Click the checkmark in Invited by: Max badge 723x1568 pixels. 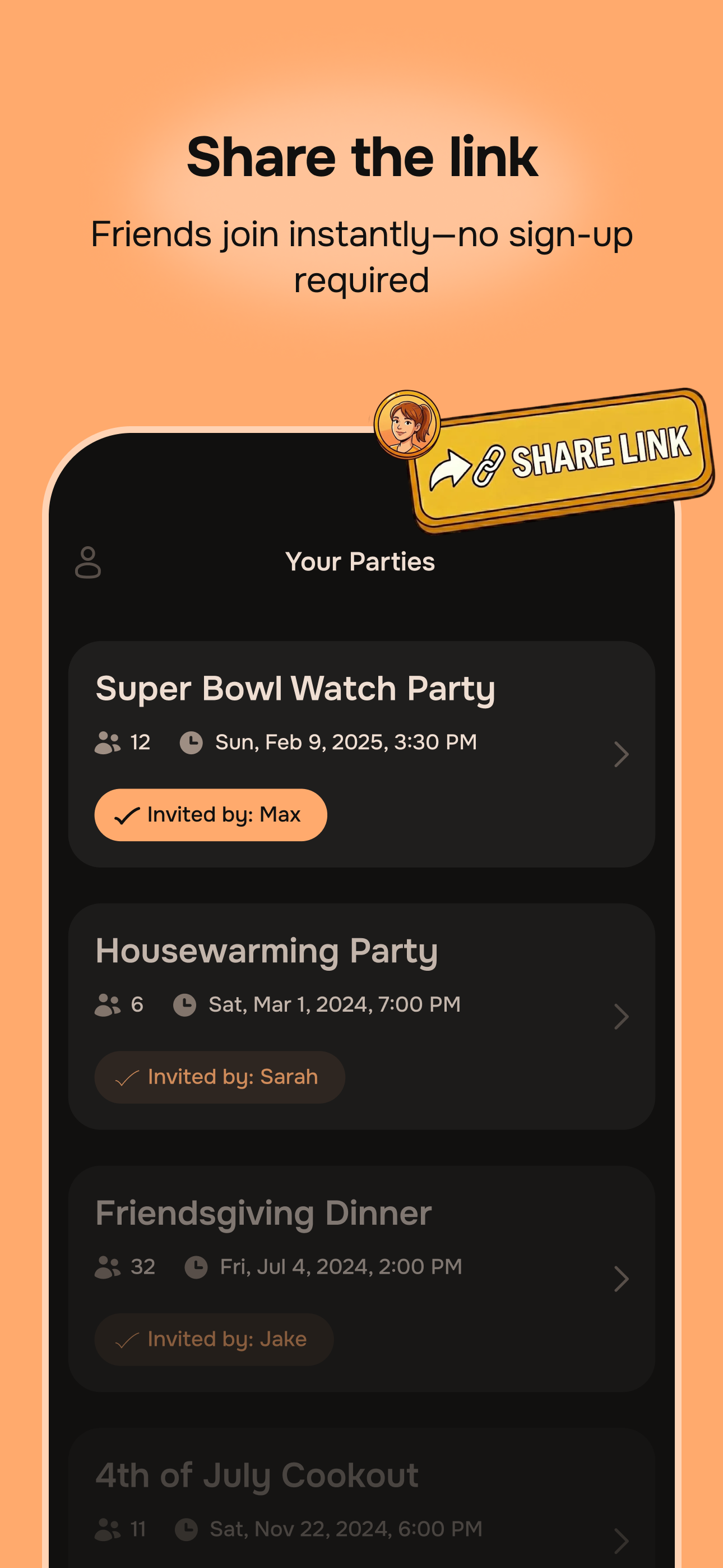pyautogui.click(x=128, y=815)
